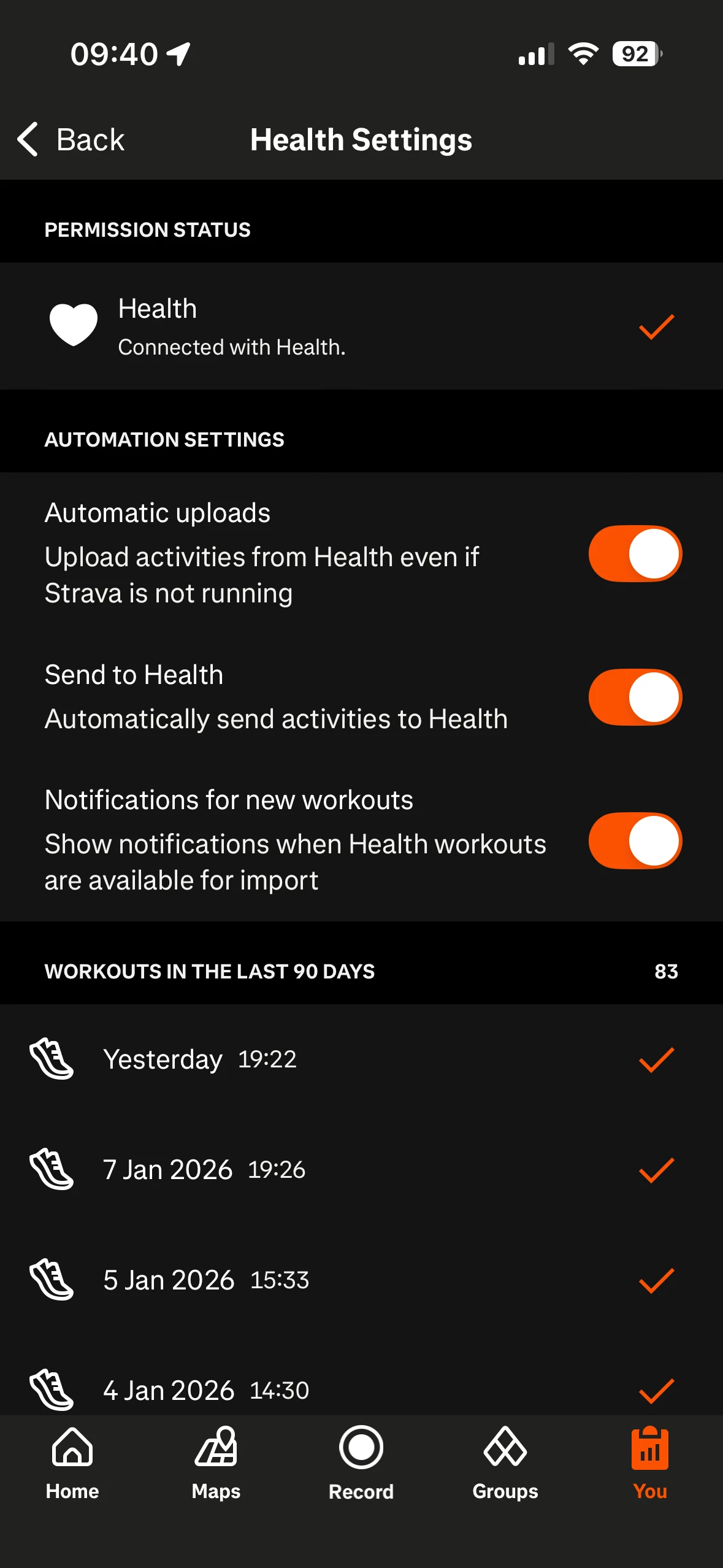Open the Maps tab
The height and width of the screenshot is (1568, 723).
coord(216,1463)
